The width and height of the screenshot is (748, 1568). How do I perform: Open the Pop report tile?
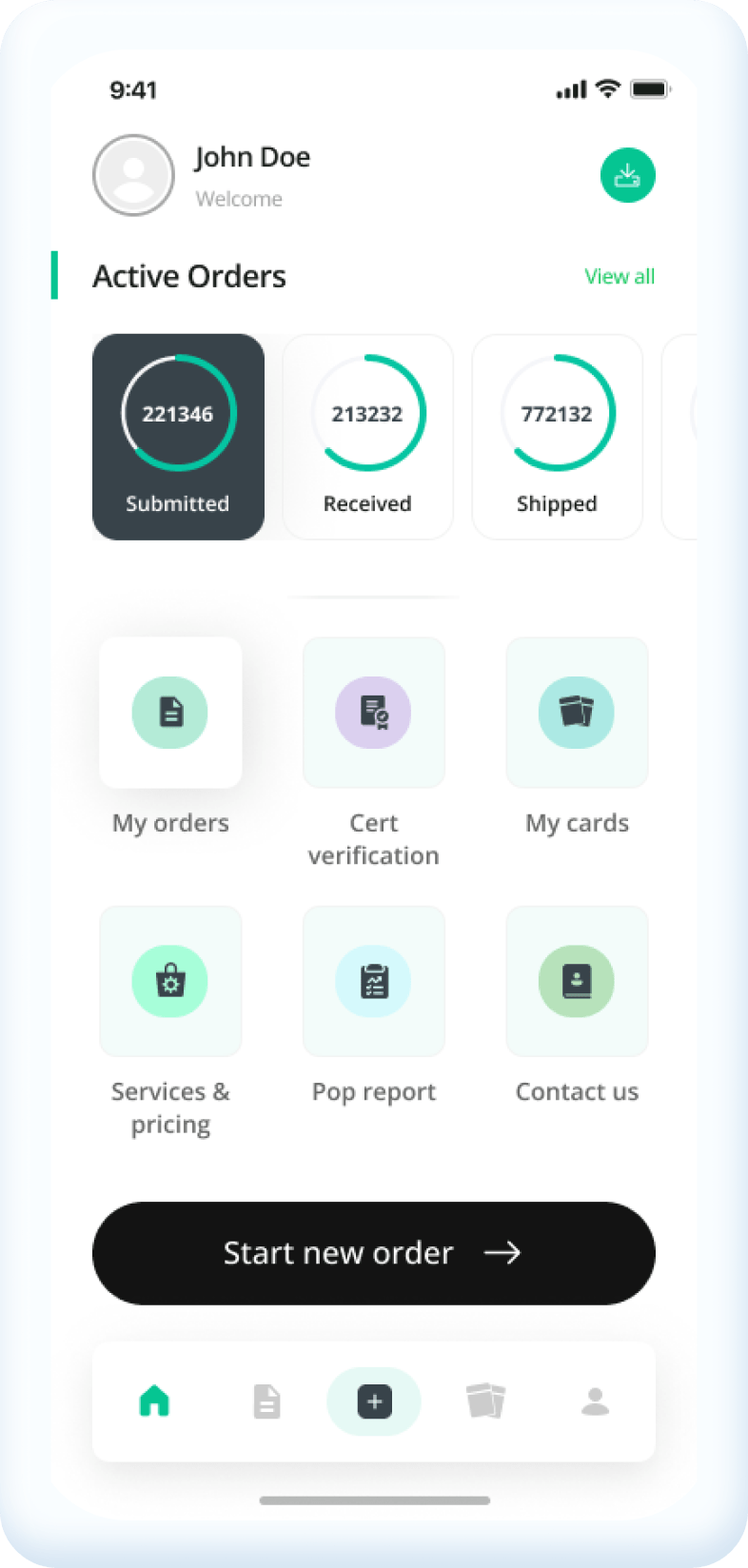[x=373, y=981]
